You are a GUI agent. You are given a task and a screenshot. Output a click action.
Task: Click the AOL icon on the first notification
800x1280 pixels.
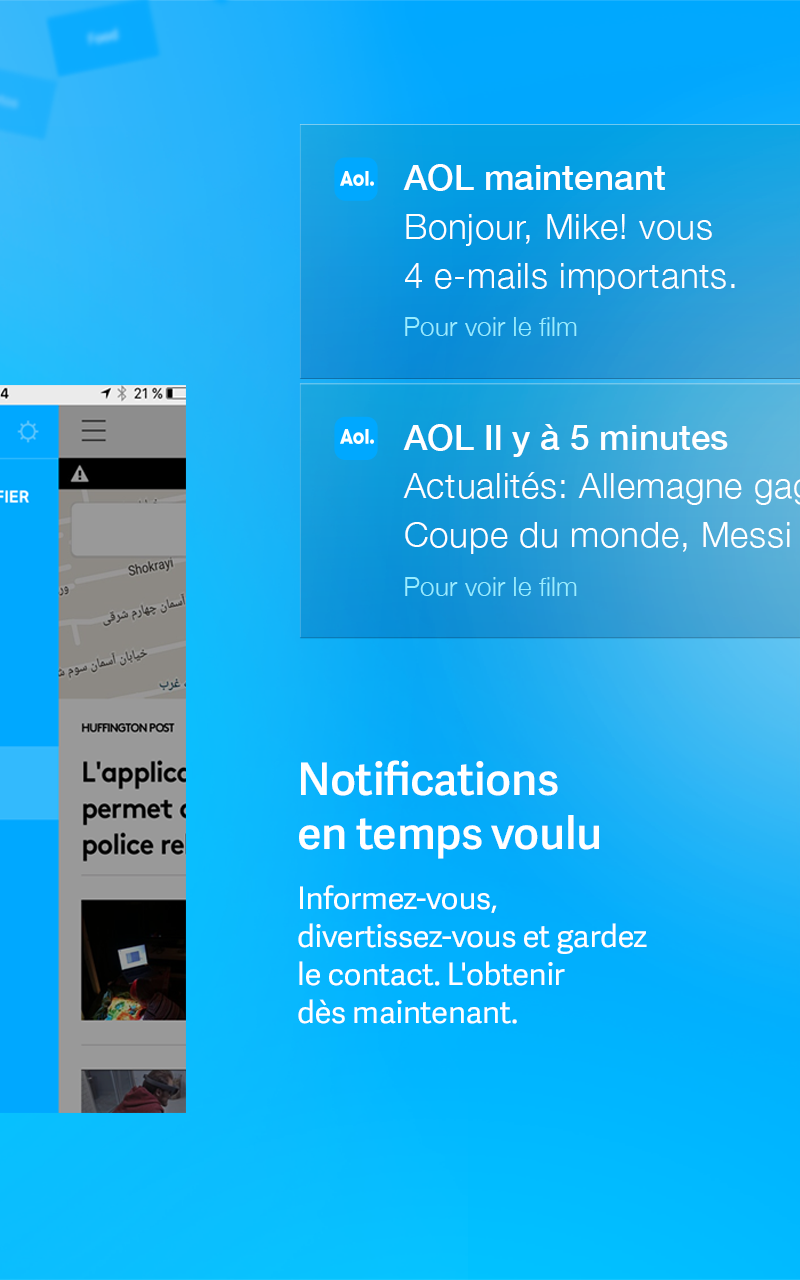tap(356, 179)
